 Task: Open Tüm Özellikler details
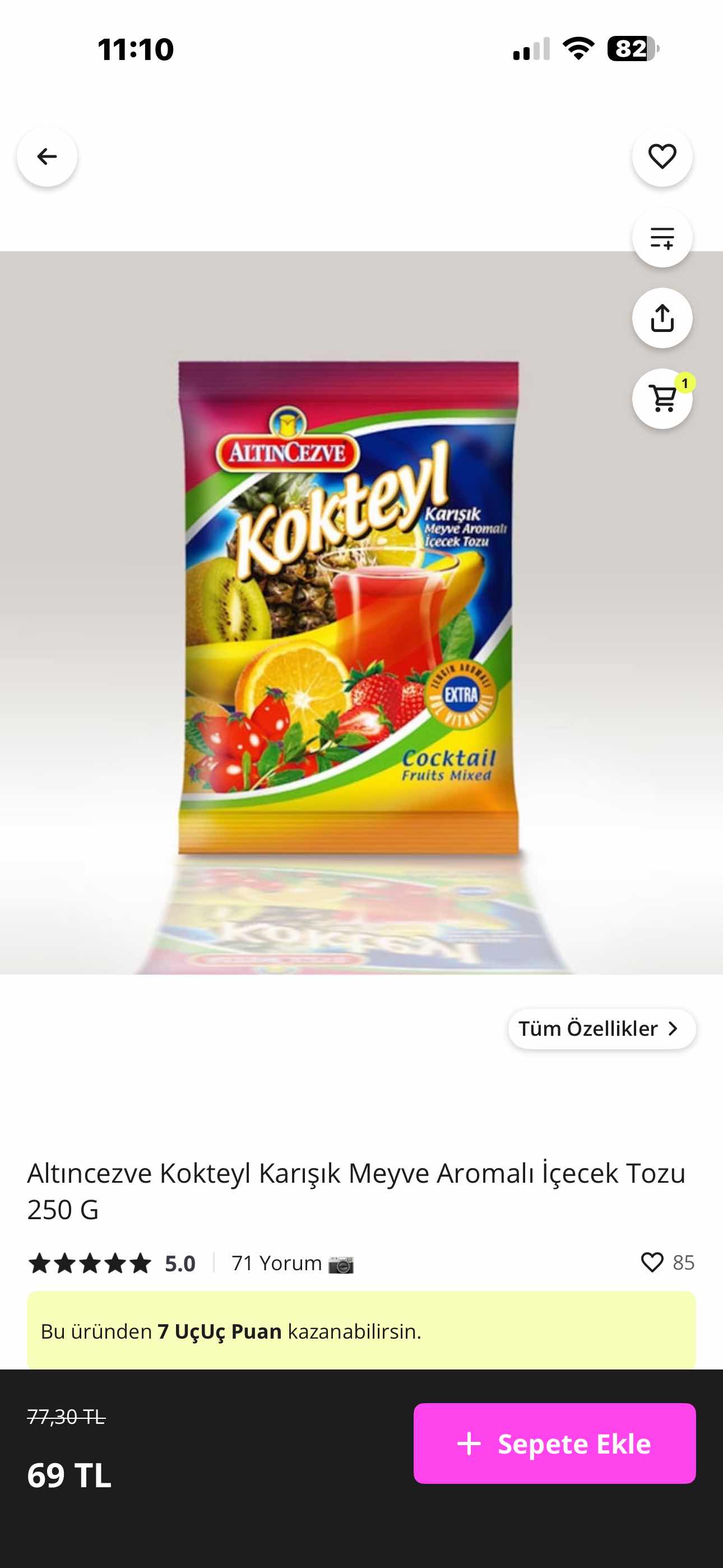point(601,1029)
